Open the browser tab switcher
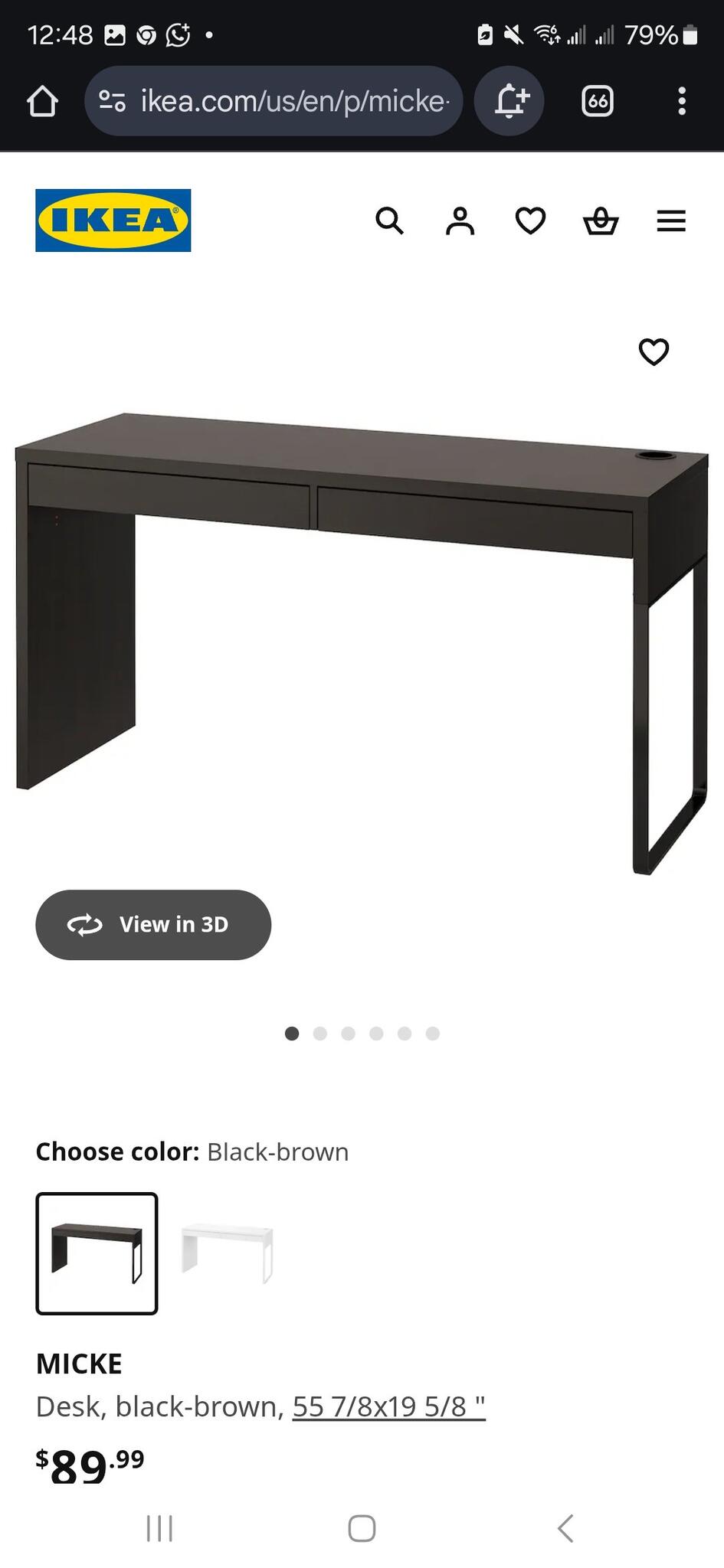This screenshot has height=1568, width=724. [x=598, y=101]
